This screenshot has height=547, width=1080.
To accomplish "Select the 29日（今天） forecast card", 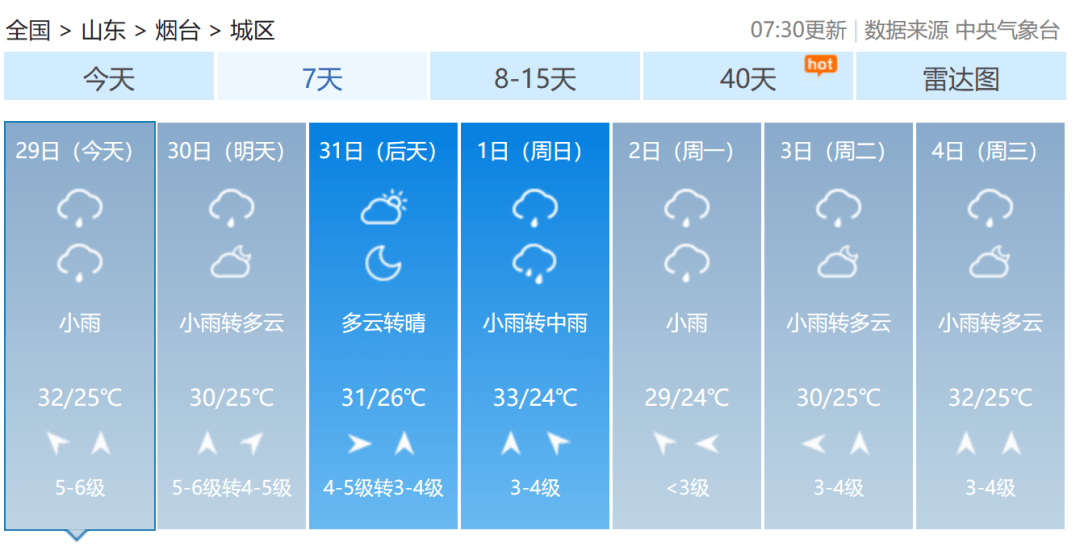I will click(x=80, y=325).
